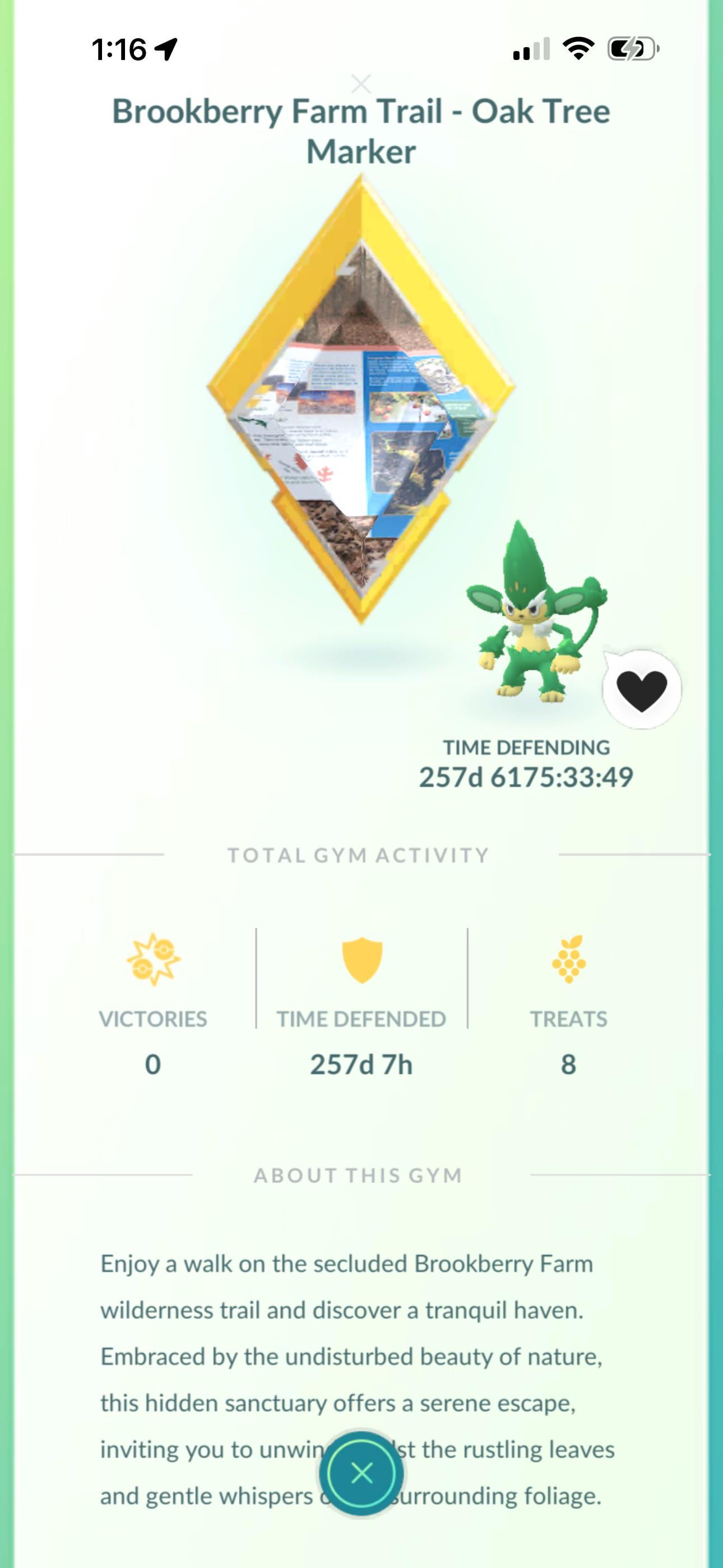
Task: Open the Brookberry Farm Trail gym badge photo
Action: point(361,402)
